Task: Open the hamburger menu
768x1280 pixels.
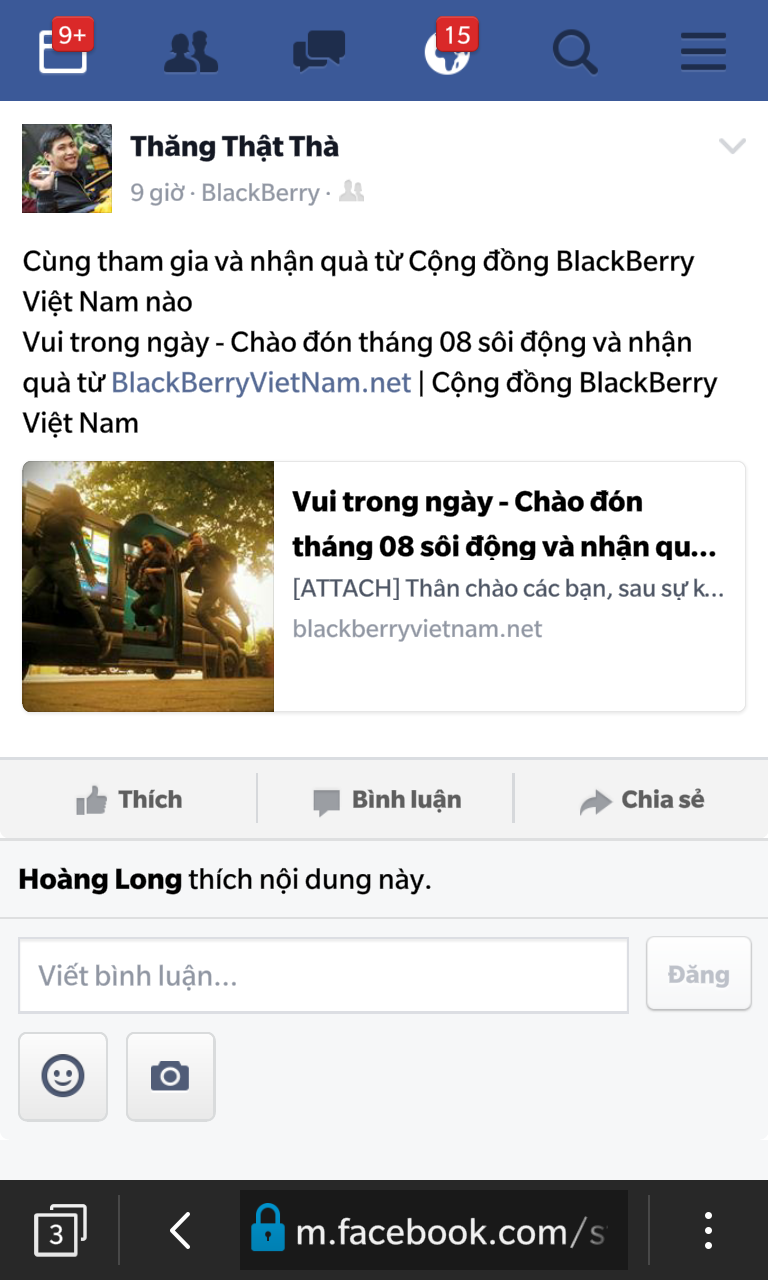Action: 703,51
